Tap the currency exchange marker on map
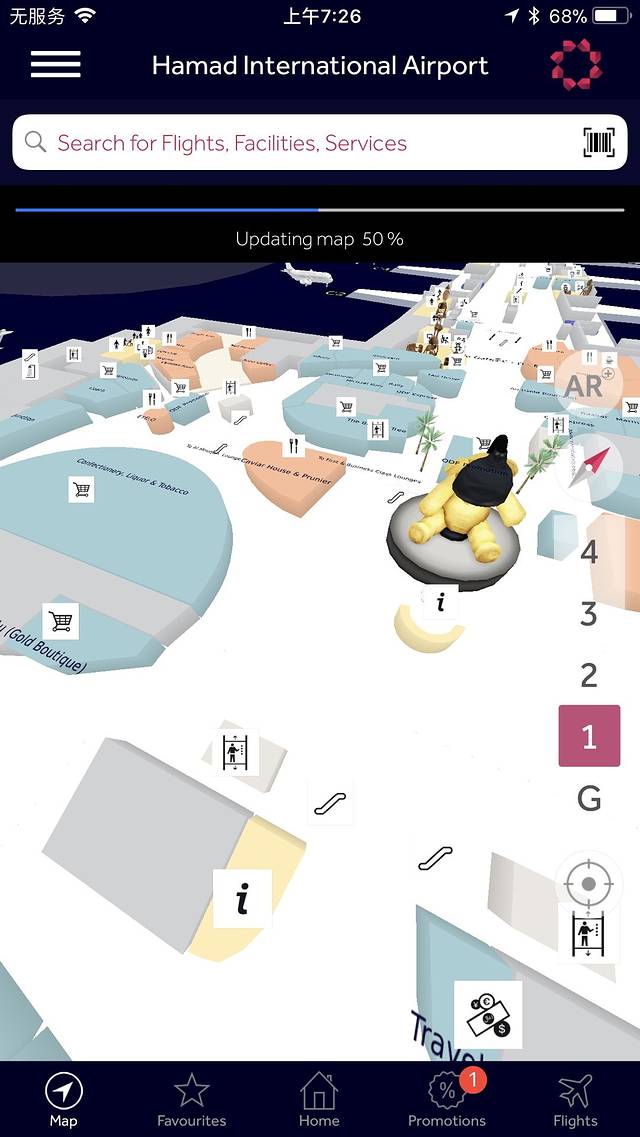Viewport: 640px width, 1137px height. [x=488, y=1014]
